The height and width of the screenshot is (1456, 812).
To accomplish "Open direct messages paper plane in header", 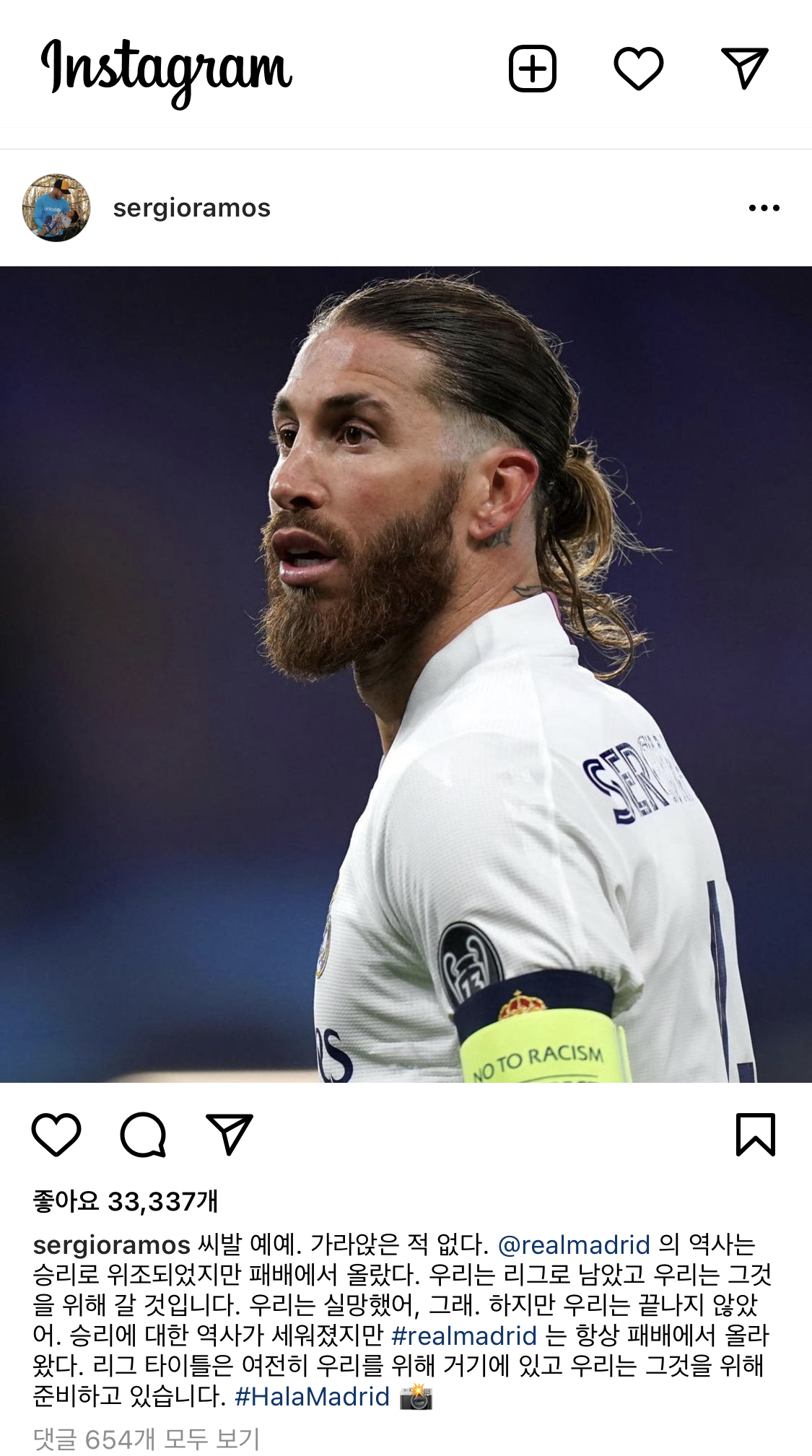I will click(x=744, y=69).
